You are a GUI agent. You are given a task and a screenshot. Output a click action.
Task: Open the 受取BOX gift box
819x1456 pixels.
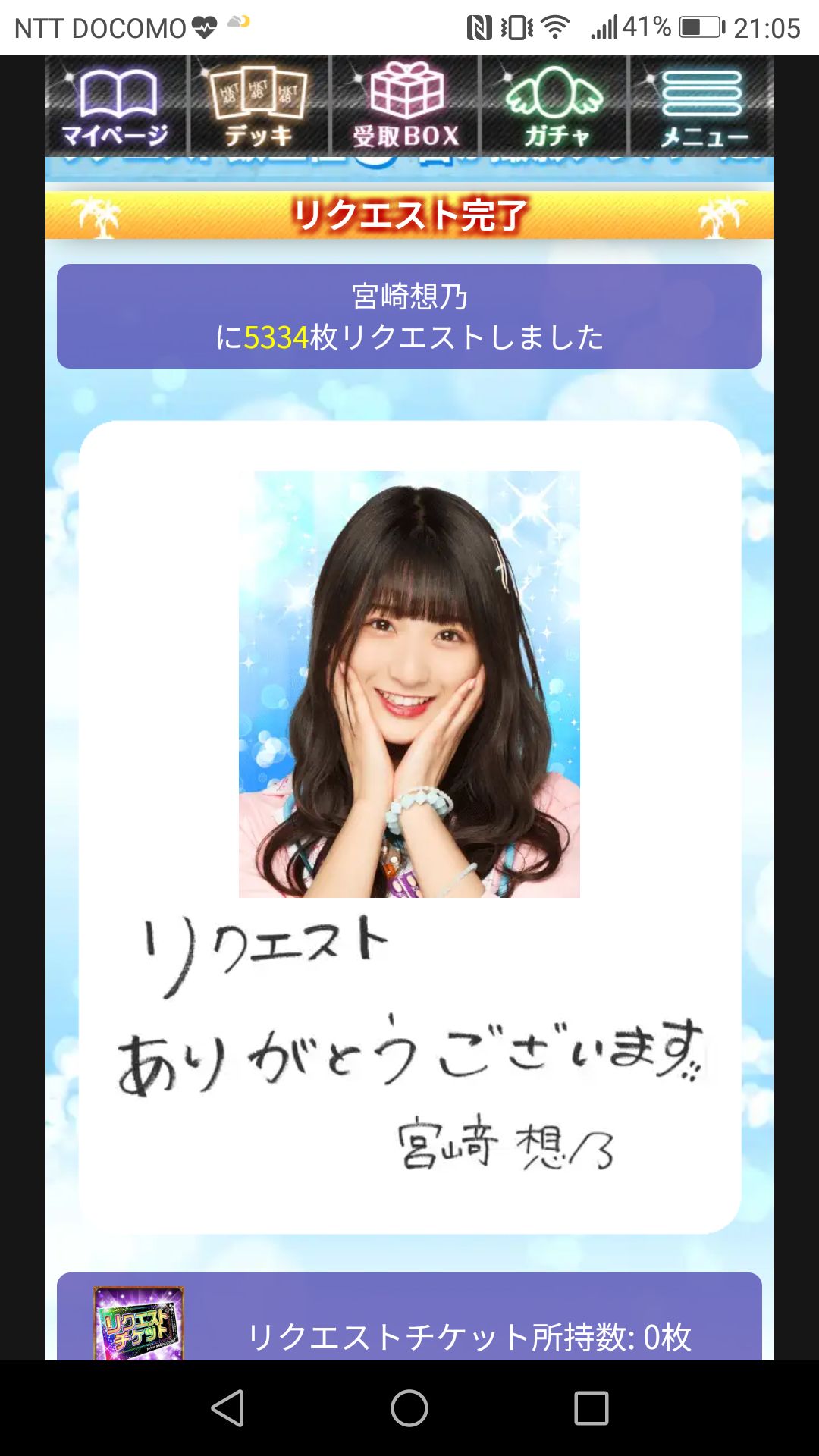tap(406, 106)
